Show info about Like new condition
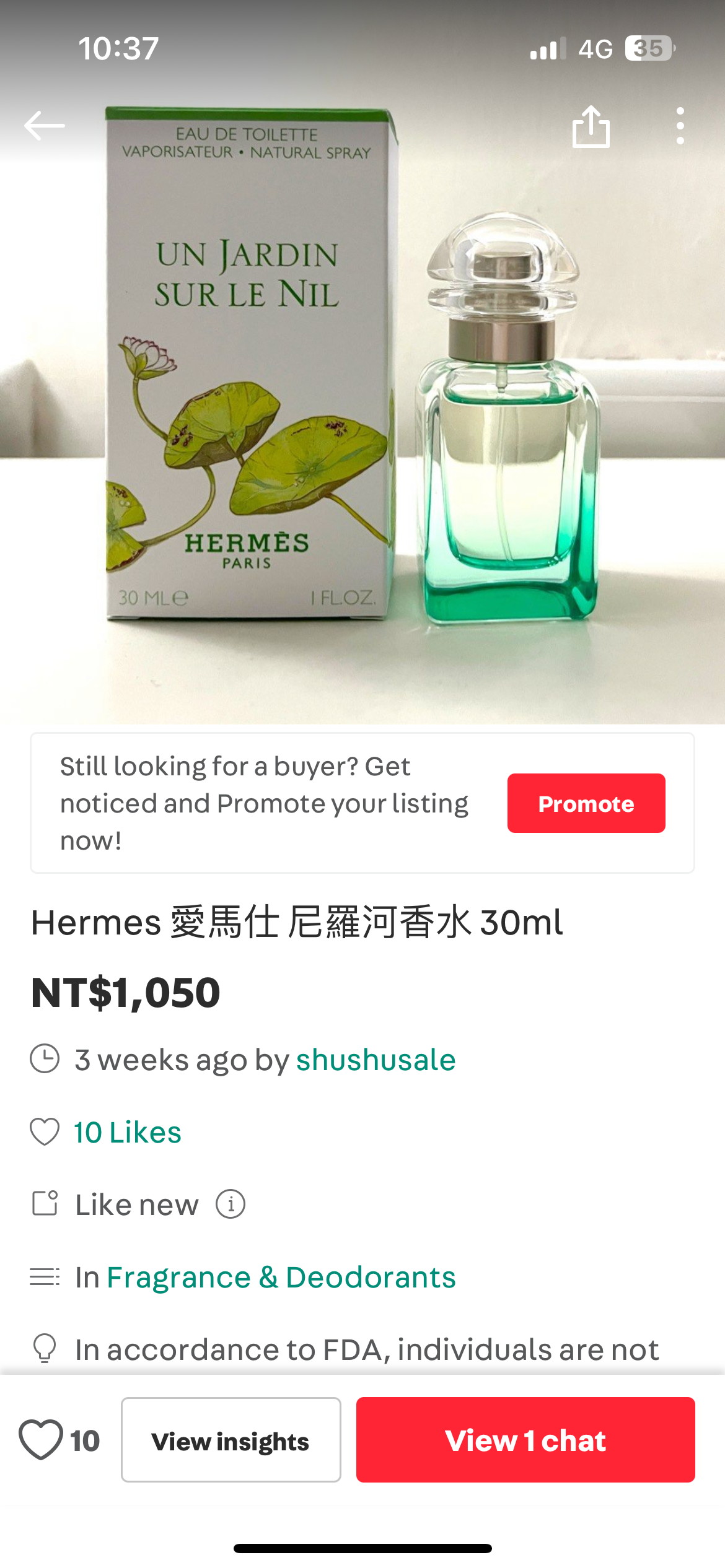Screen dimensions: 725x1568 tap(231, 1204)
